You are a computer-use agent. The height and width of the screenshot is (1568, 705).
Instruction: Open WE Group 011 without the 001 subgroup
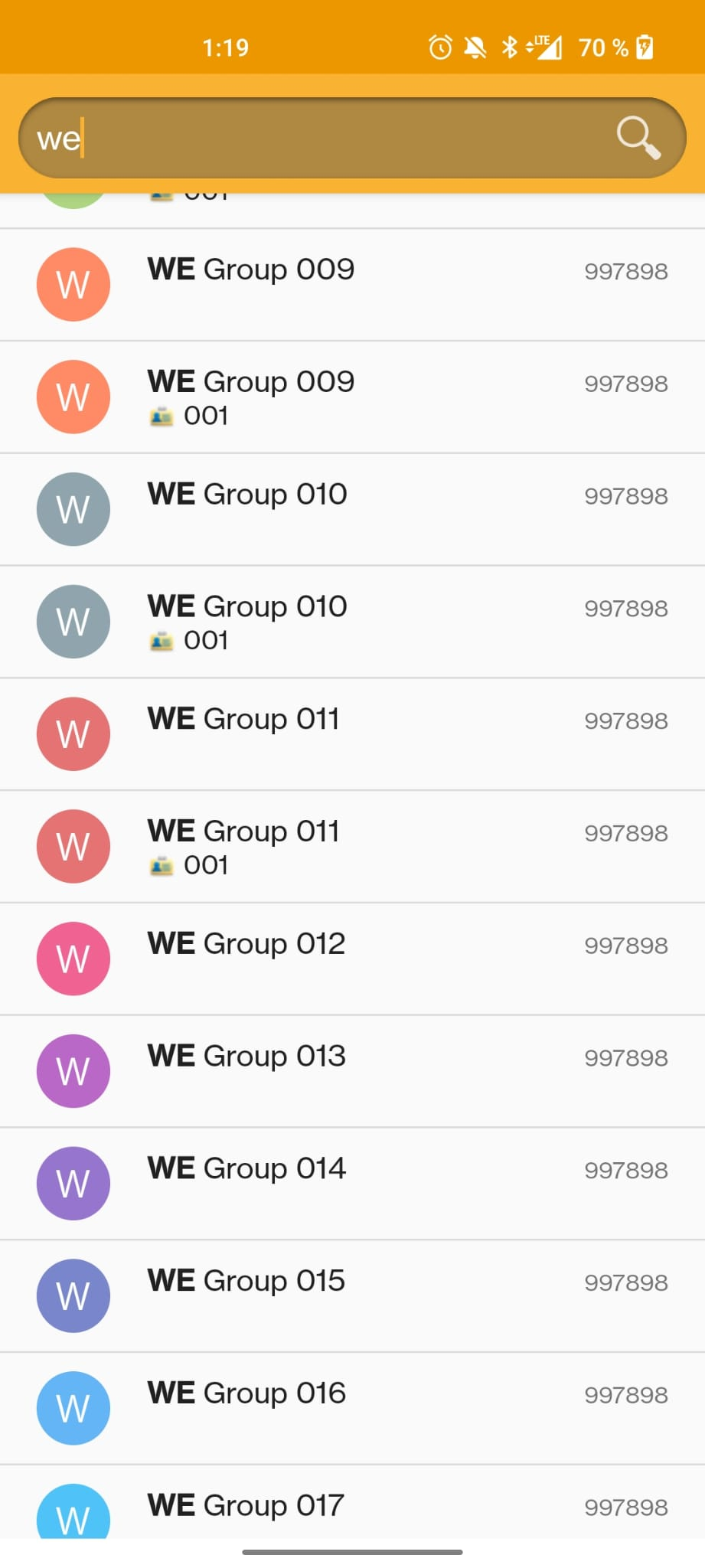click(x=352, y=733)
